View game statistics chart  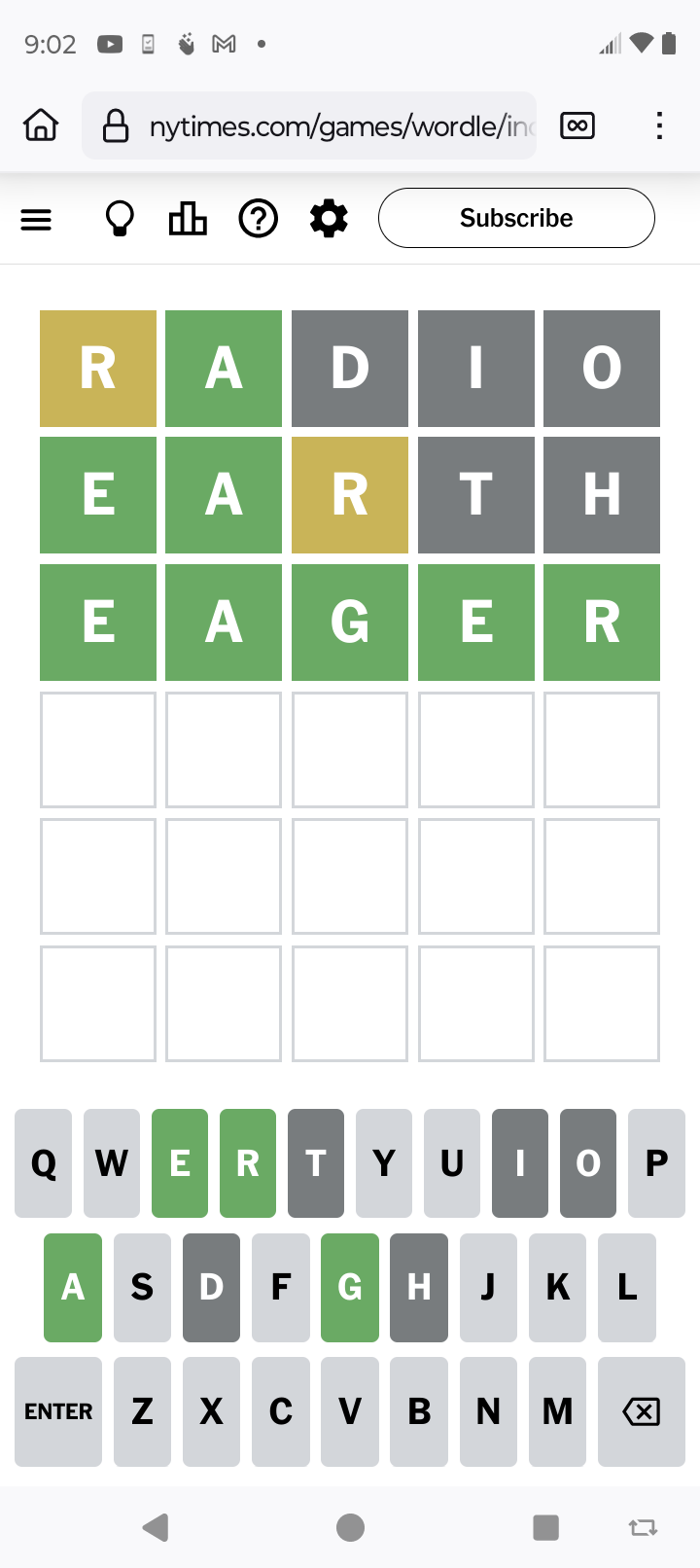pyautogui.click(x=188, y=219)
